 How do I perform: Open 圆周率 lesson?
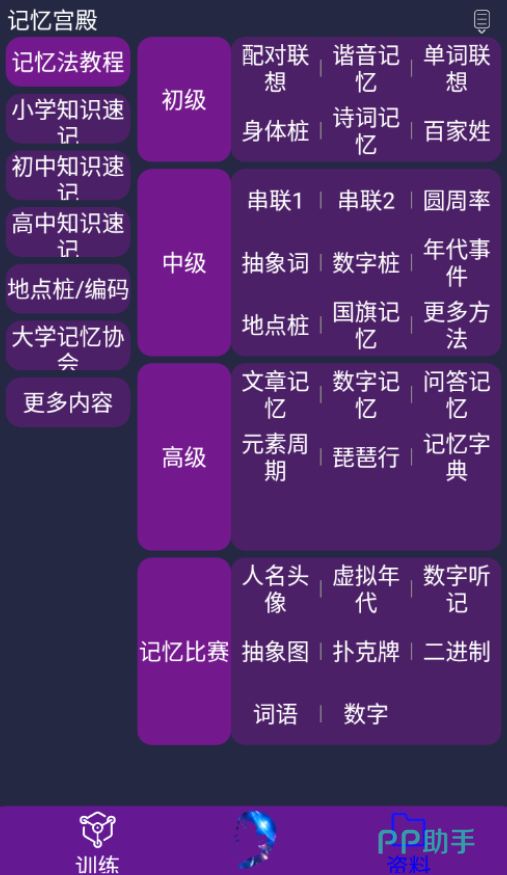(457, 201)
